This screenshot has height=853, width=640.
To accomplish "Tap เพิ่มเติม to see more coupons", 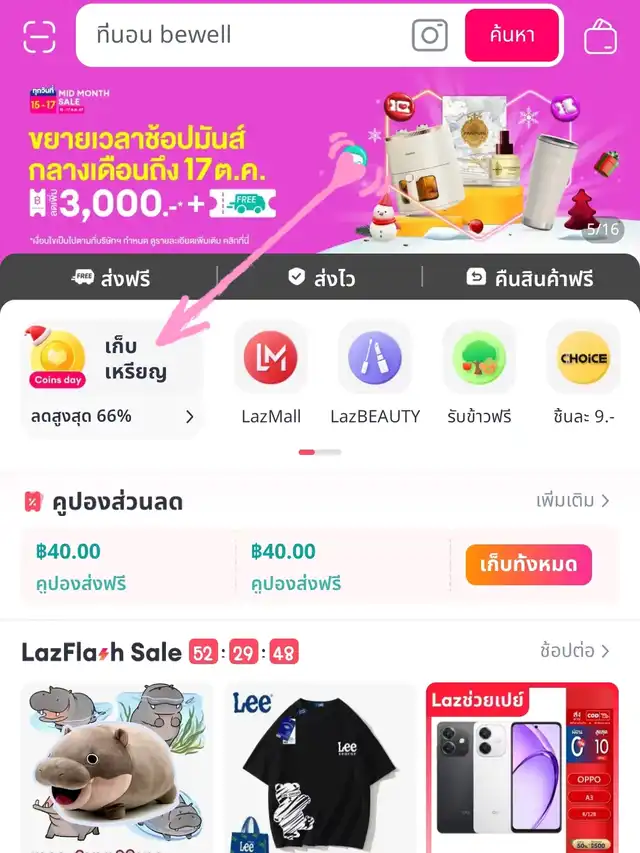I will tap(571, 500).
